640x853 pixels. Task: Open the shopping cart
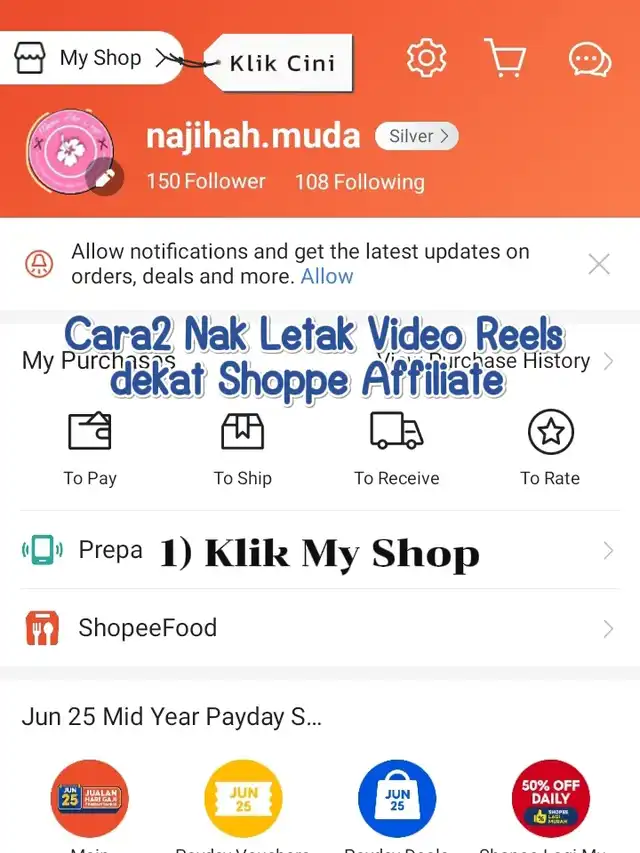click(506, 58)
